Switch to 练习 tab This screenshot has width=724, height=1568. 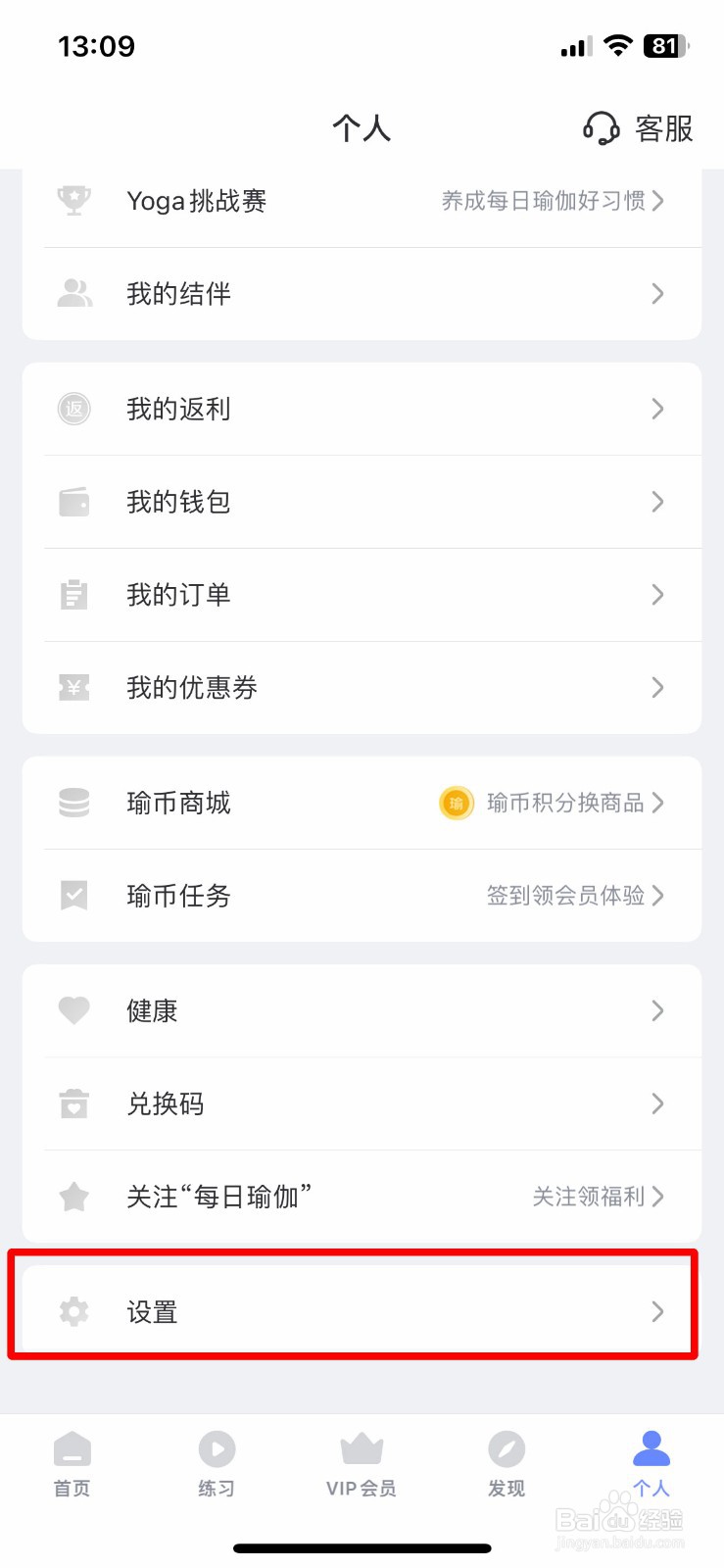point(217,1464)
